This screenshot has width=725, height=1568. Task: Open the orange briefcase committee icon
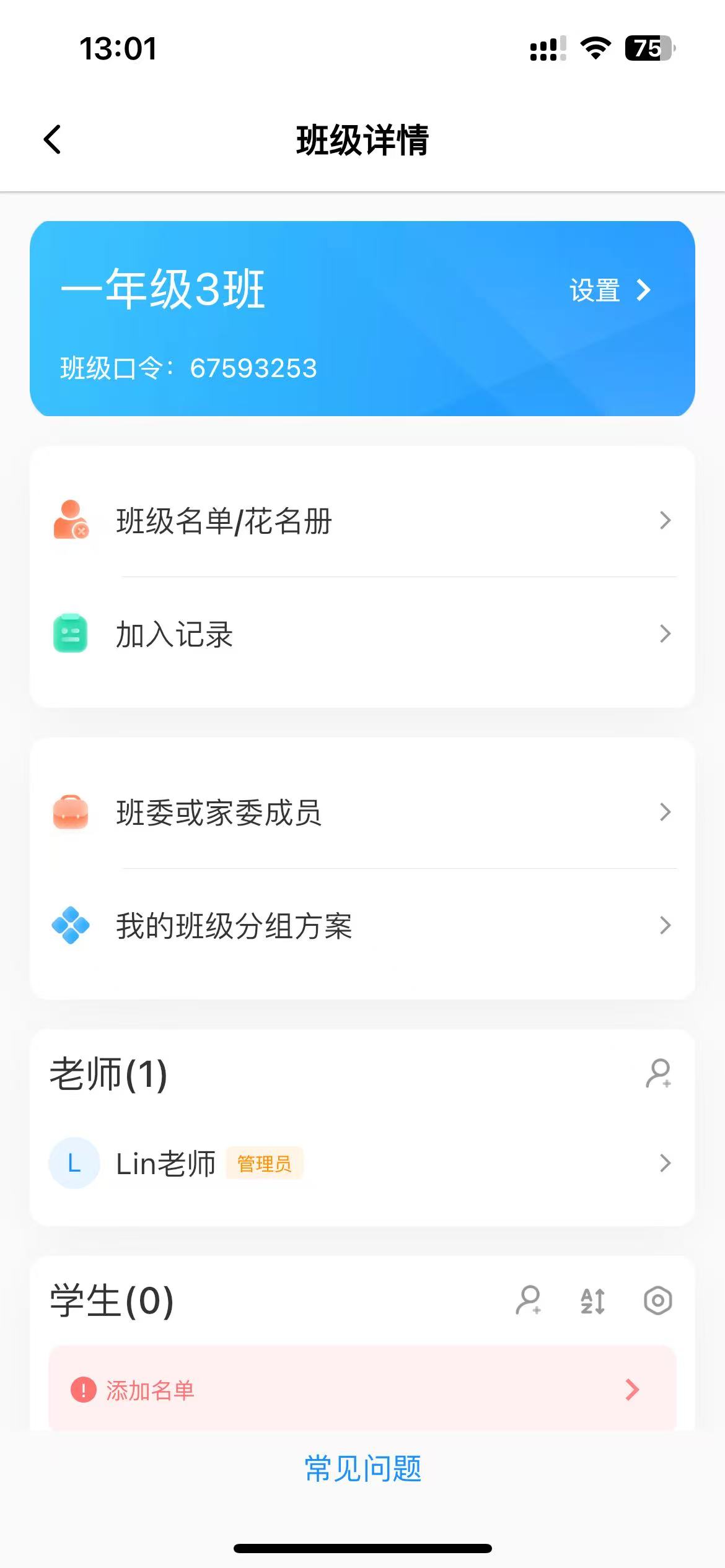tap(70, 813)
